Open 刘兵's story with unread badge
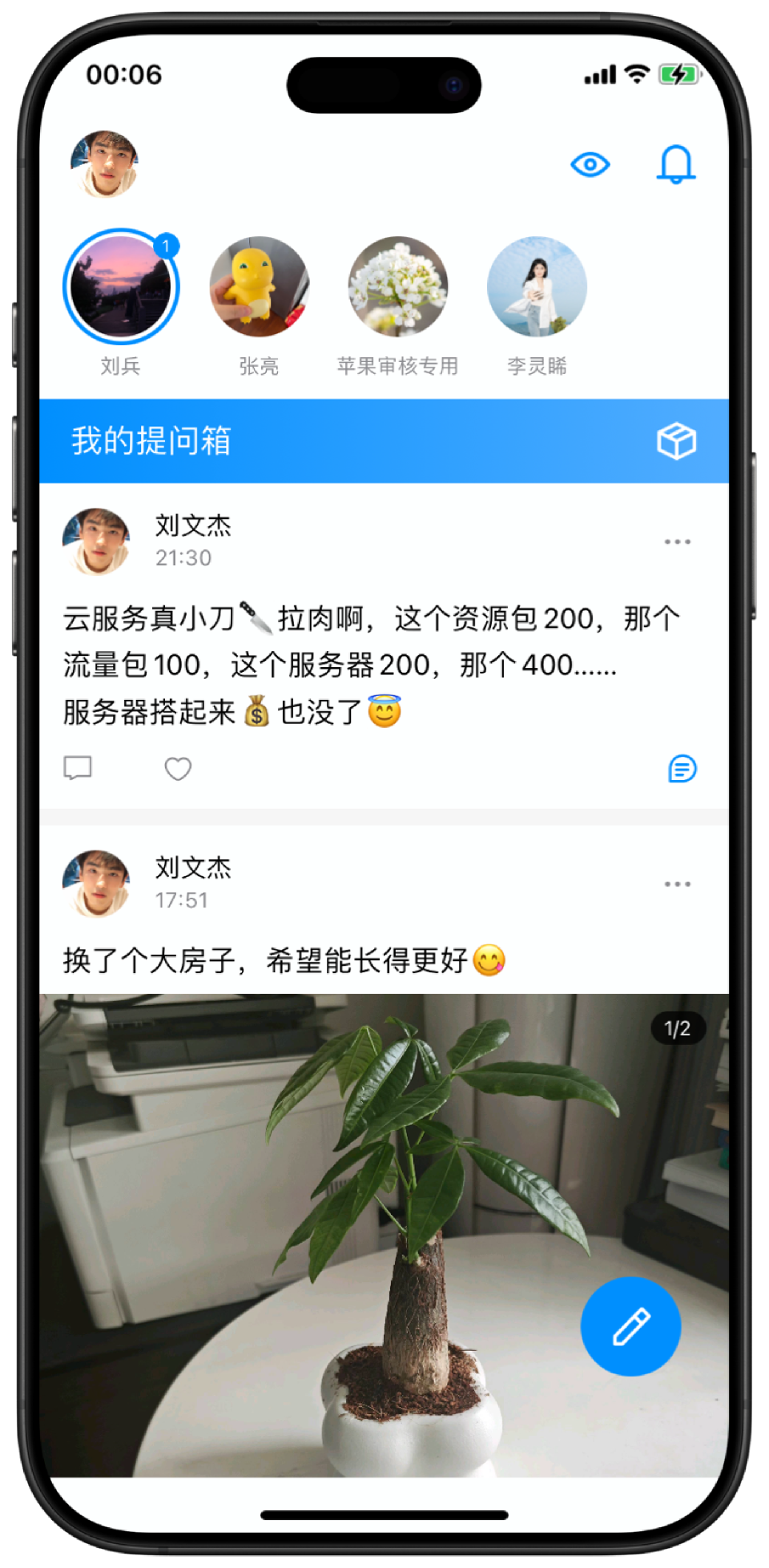 121,287
